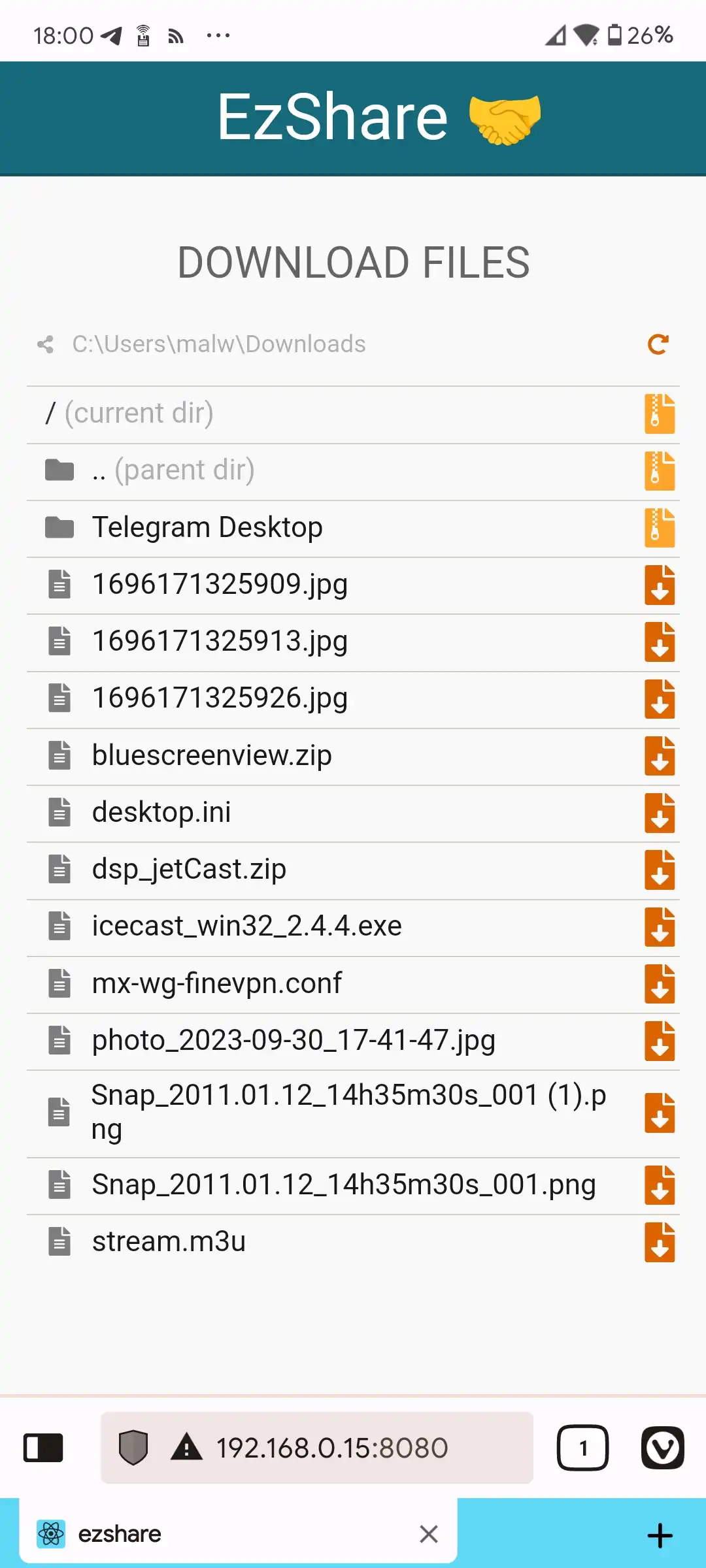Toggle the browser side panel button
Viewport: 706px width, 1568px height.
43,1448
